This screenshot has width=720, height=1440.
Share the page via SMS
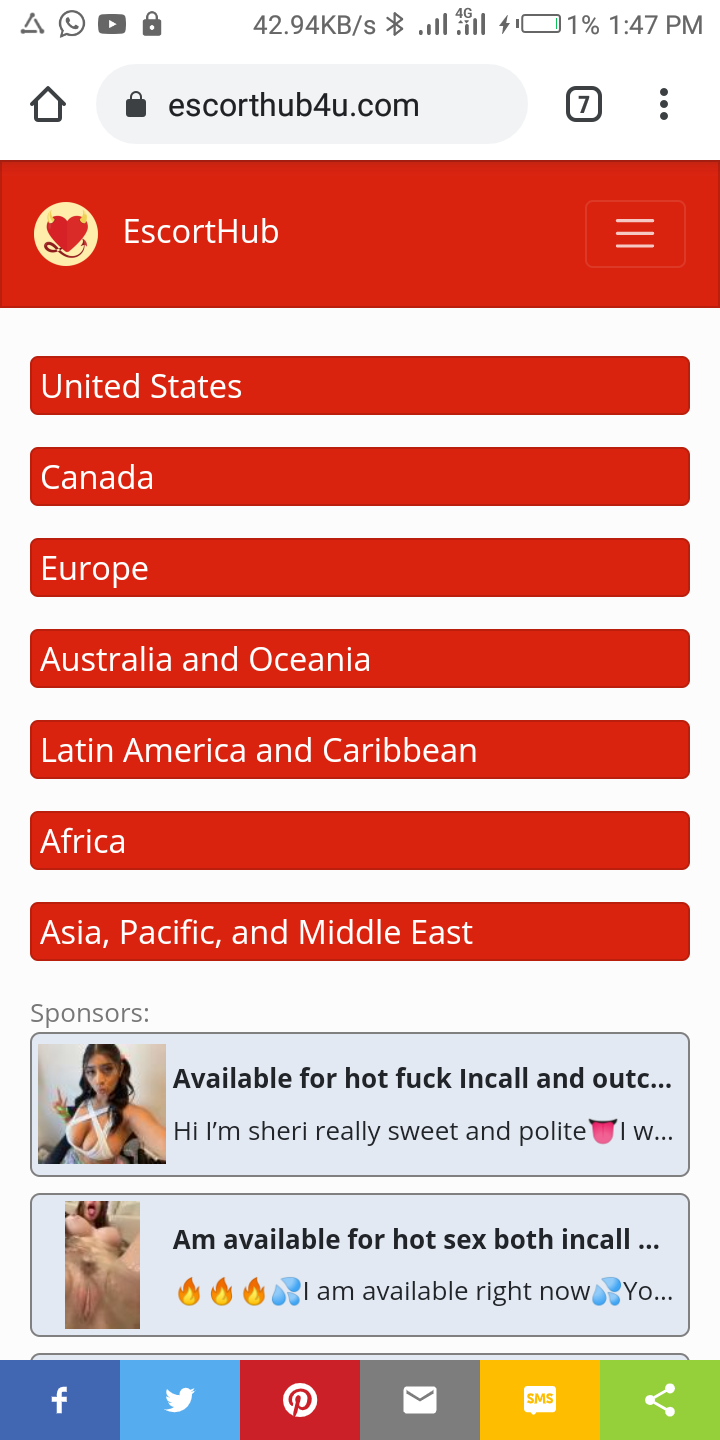click(x=540, y=1400)
